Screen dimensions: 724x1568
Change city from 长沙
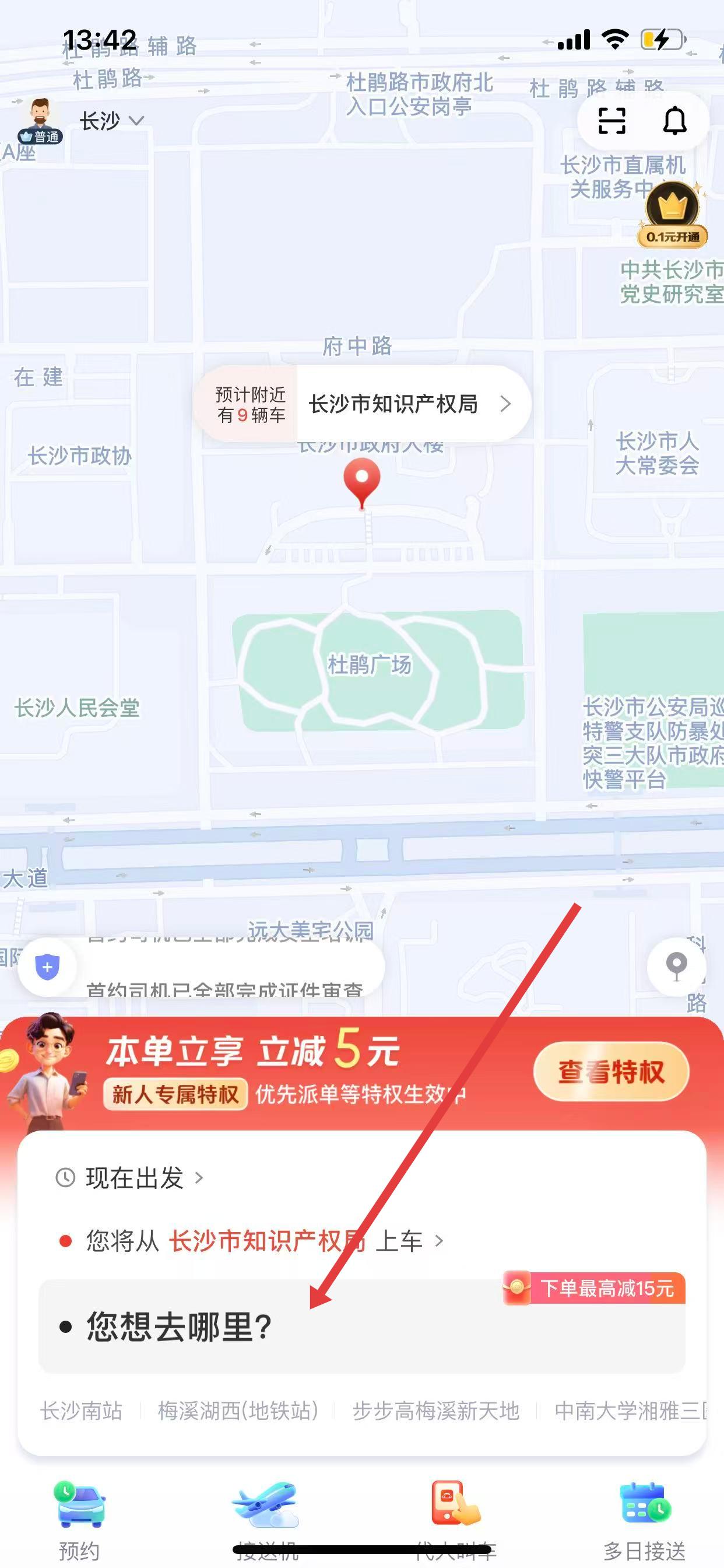tap(111, 121)
